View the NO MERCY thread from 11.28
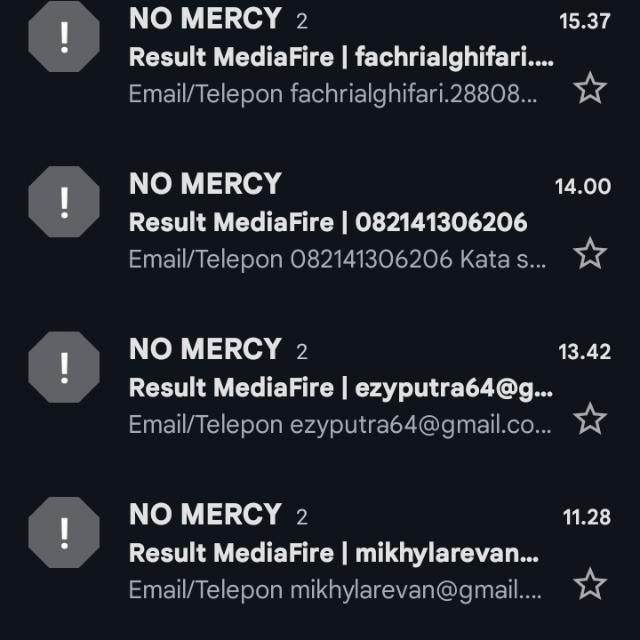This screenshot has width=640, height=640. (x=340, y=552)
